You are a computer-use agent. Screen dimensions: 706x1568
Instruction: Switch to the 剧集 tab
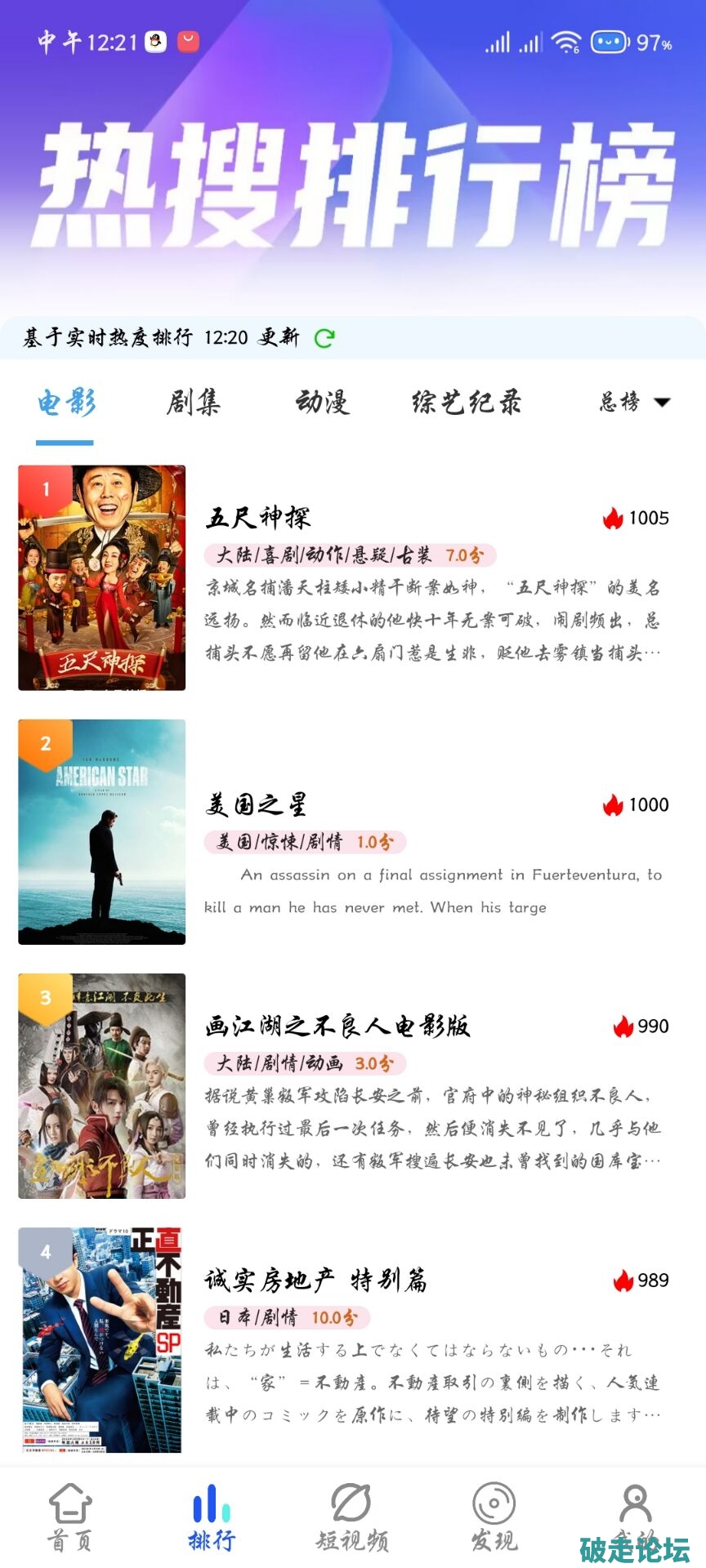pos(194,403)
